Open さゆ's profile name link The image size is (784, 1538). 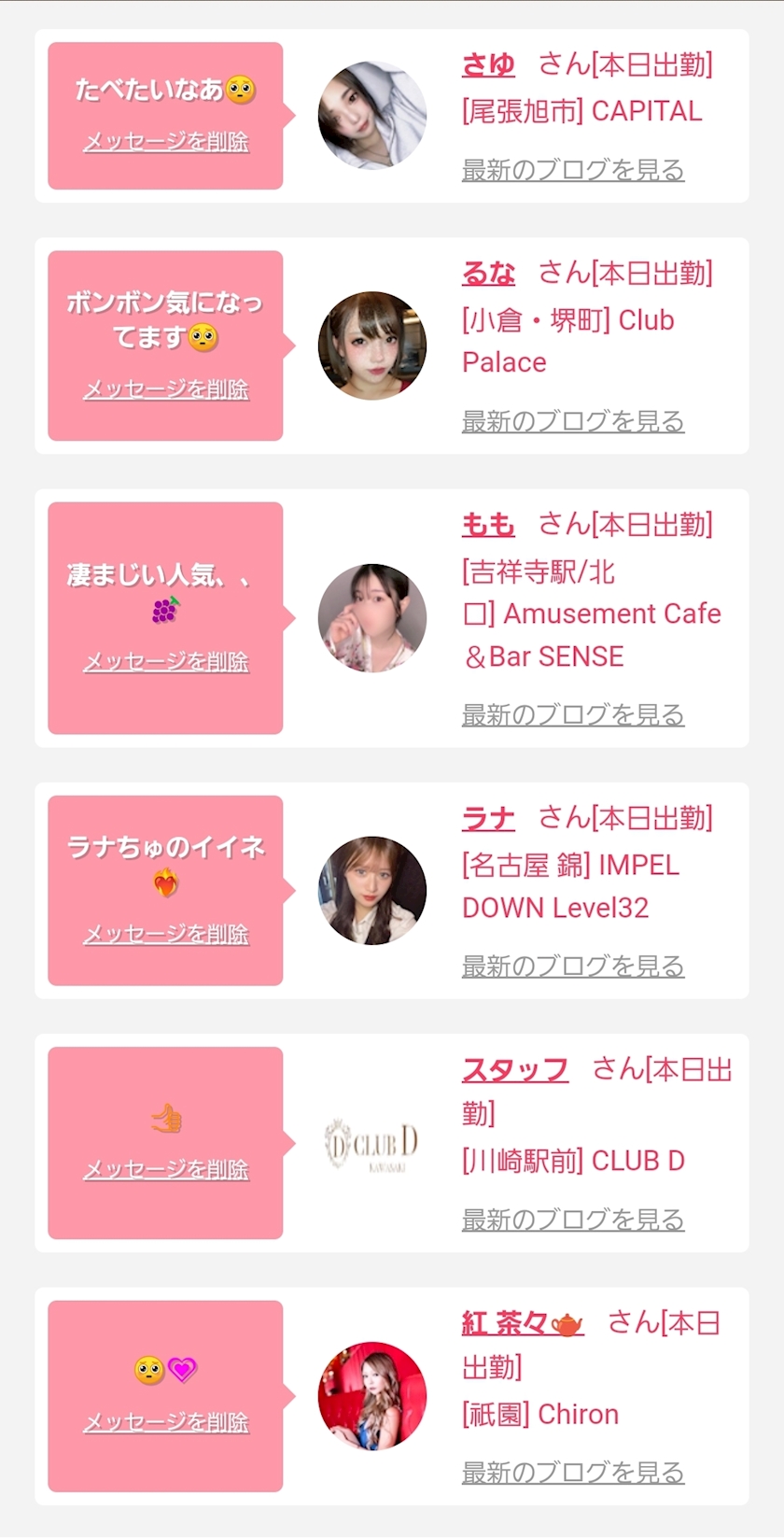click(x=488, y=64)
